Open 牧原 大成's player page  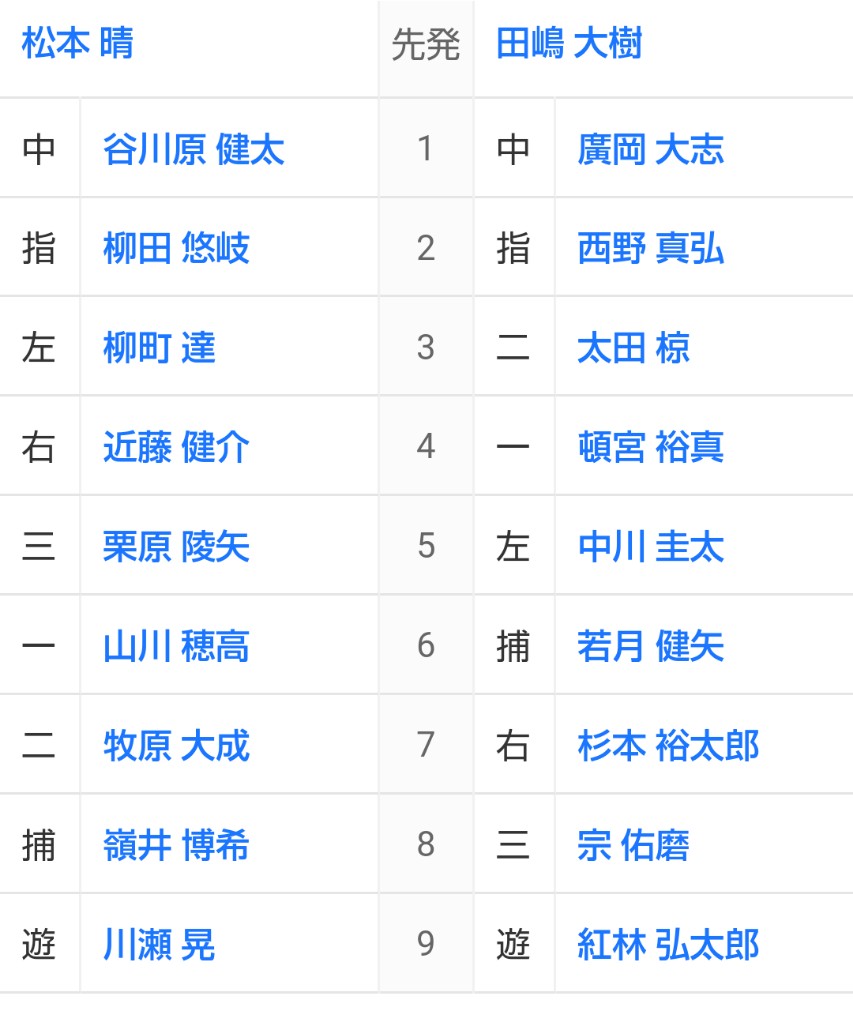pos(176,746)
